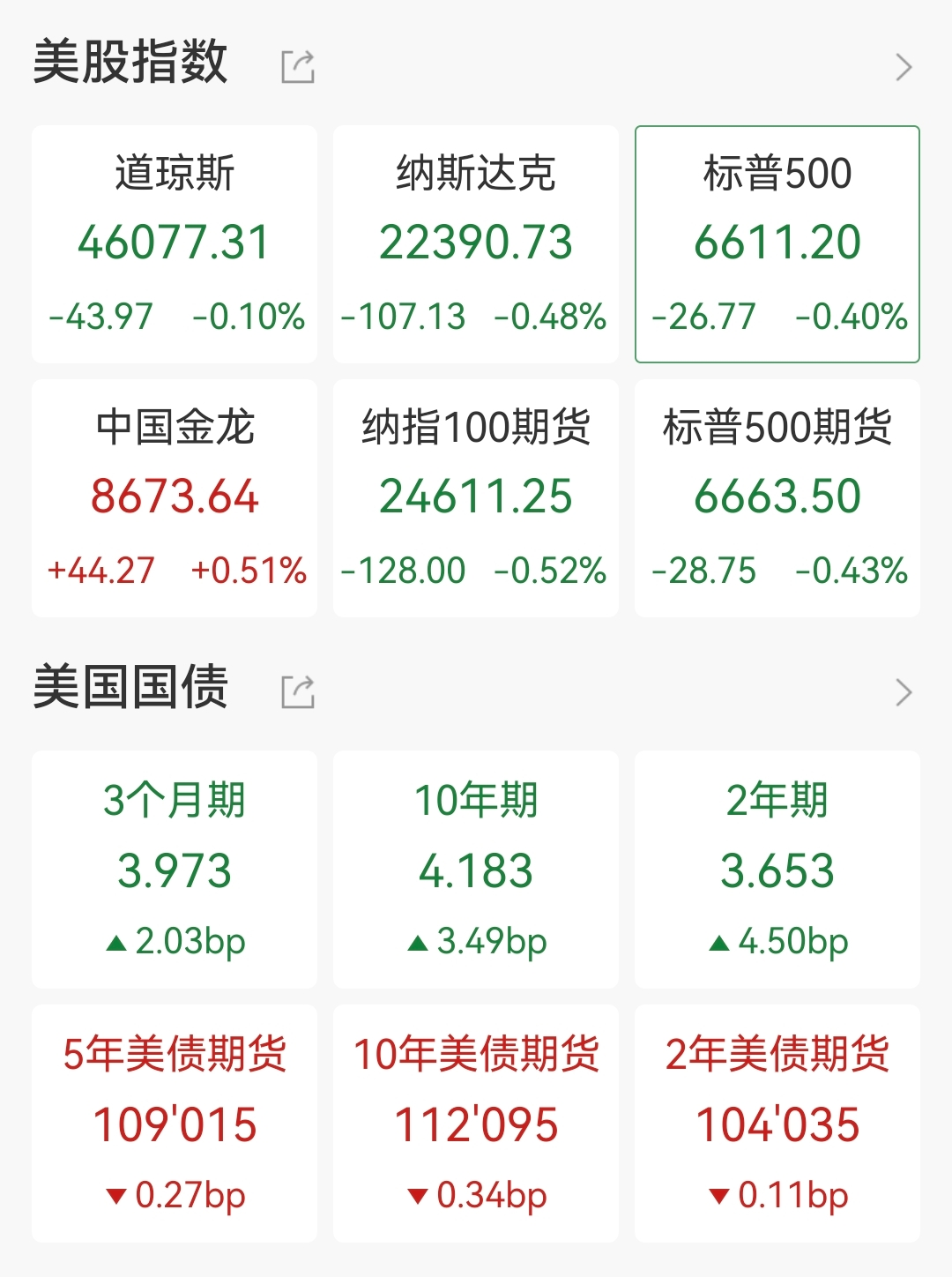Viewport: 952px width, 1277px height.
Task: View 10年美债期货 futures details
Action: 476,1124
